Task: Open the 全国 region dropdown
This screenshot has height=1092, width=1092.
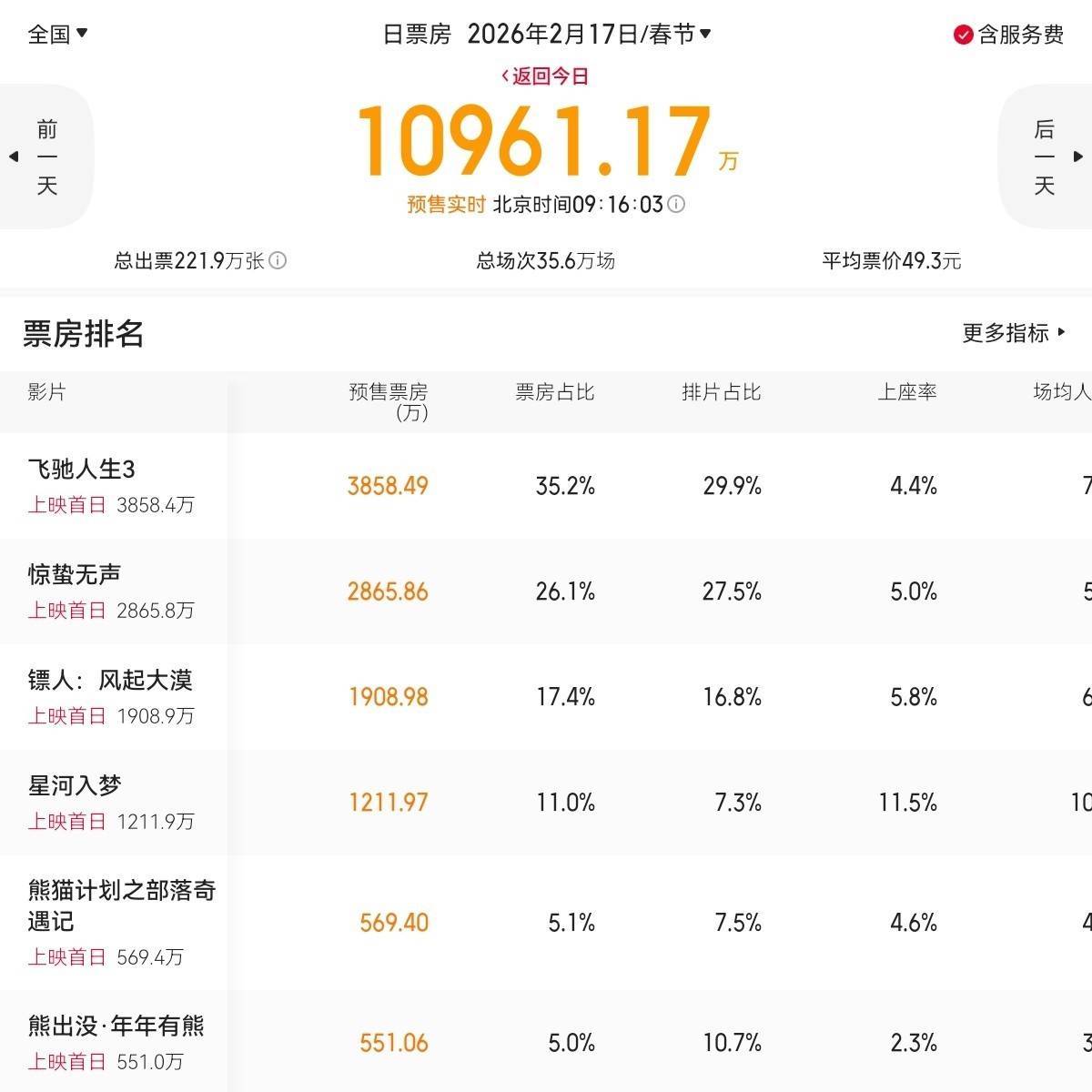Action: [57, 35]
